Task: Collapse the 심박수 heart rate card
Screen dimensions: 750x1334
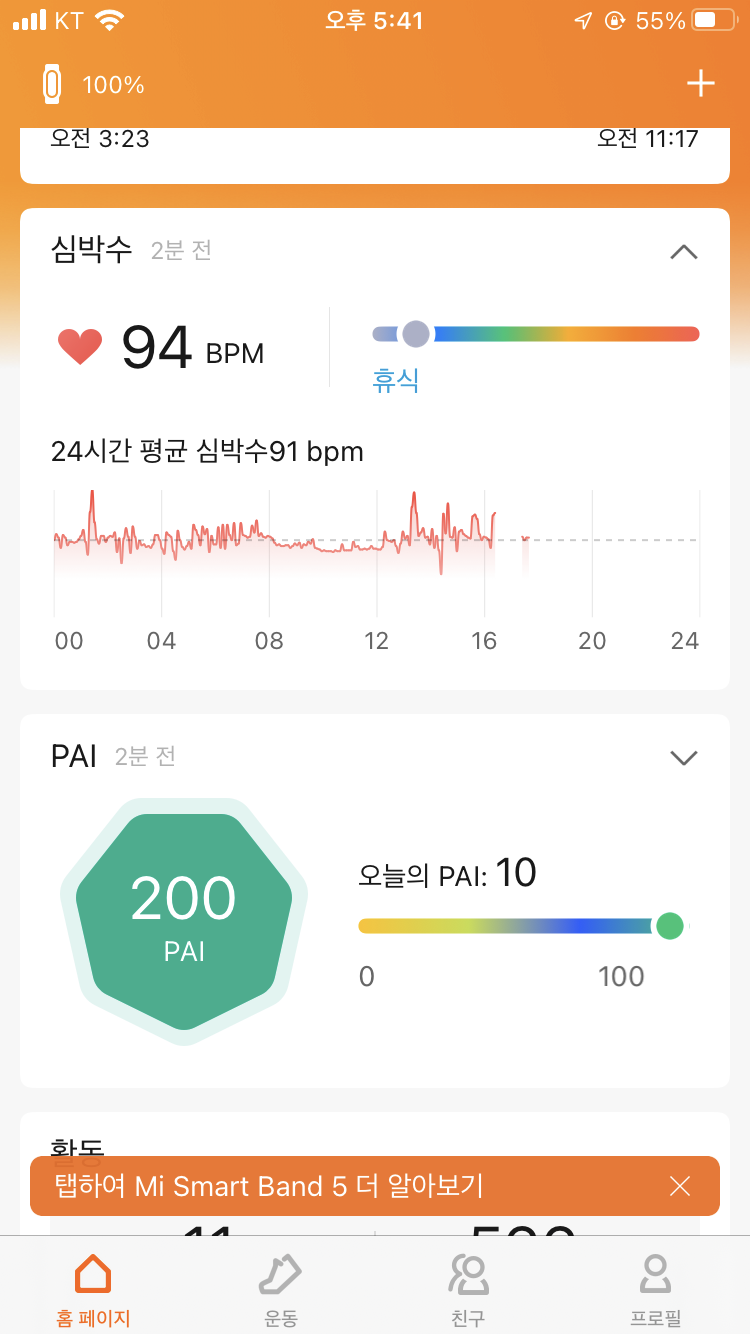Action: click(684, 252)
